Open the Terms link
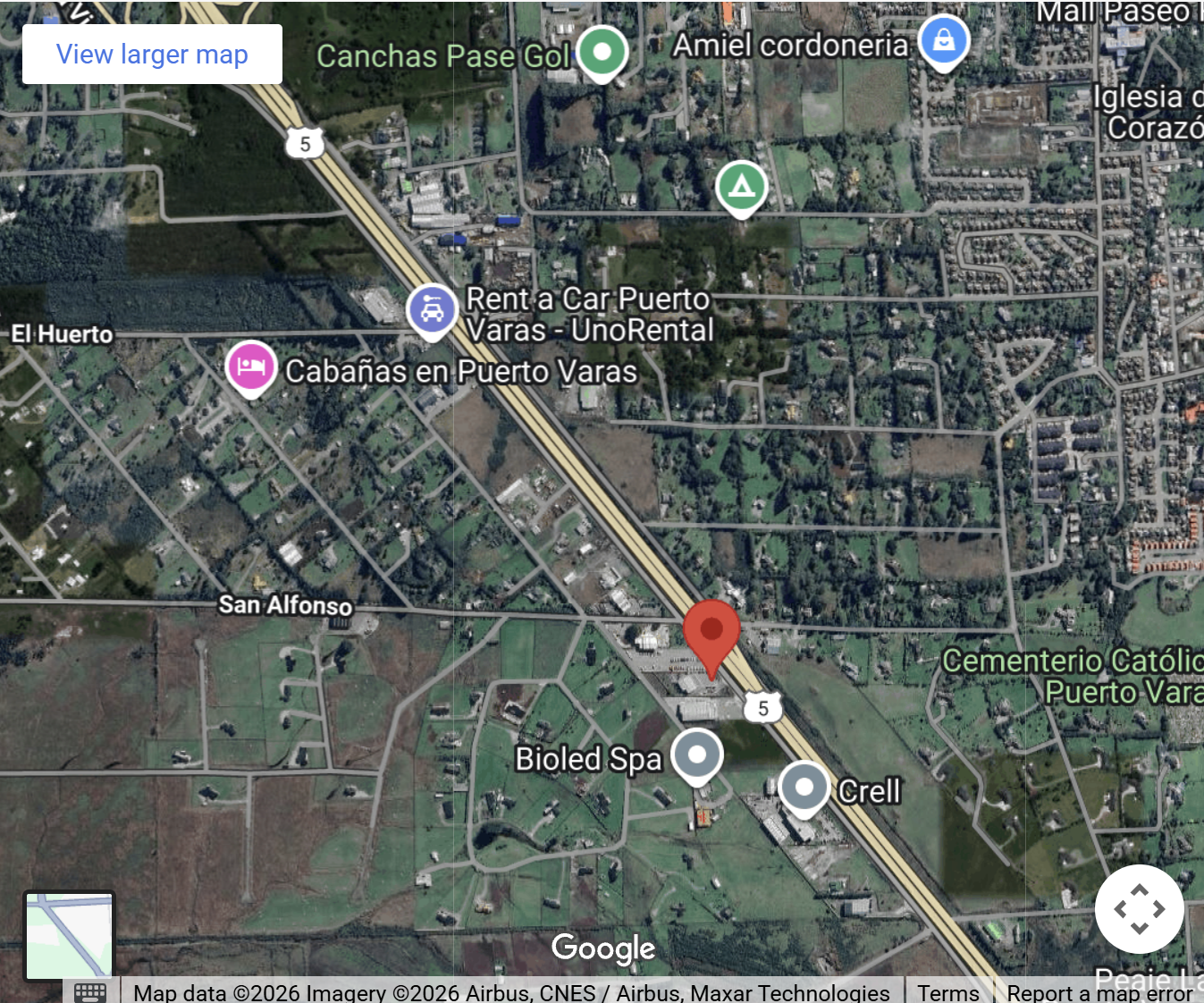Image resolution: width=1204 pixels, height=1003 pixels. [947, 992]
